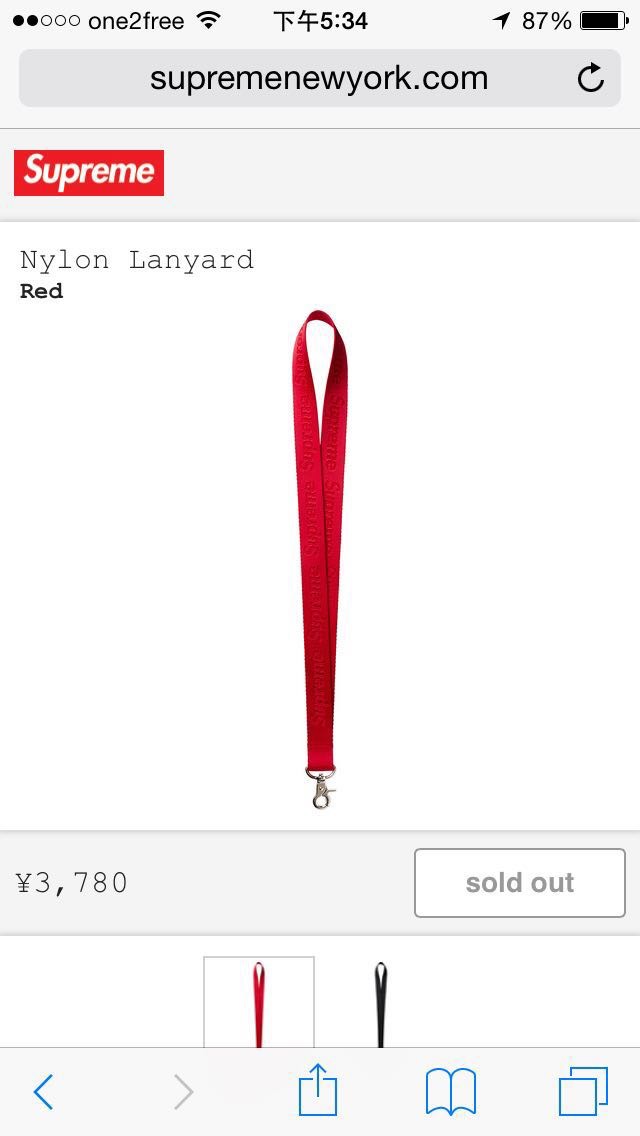Reload the page with the refresh icon

pos(591,78)
